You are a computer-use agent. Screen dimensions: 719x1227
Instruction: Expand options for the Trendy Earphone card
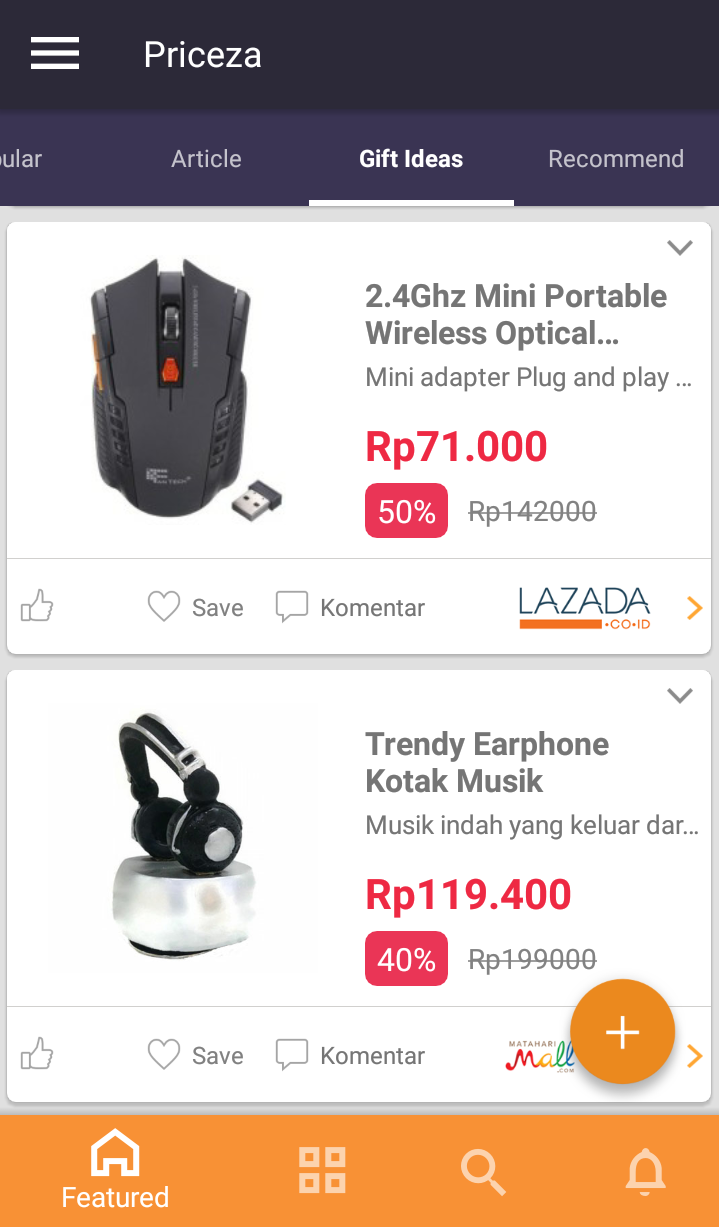coord(680,696)
